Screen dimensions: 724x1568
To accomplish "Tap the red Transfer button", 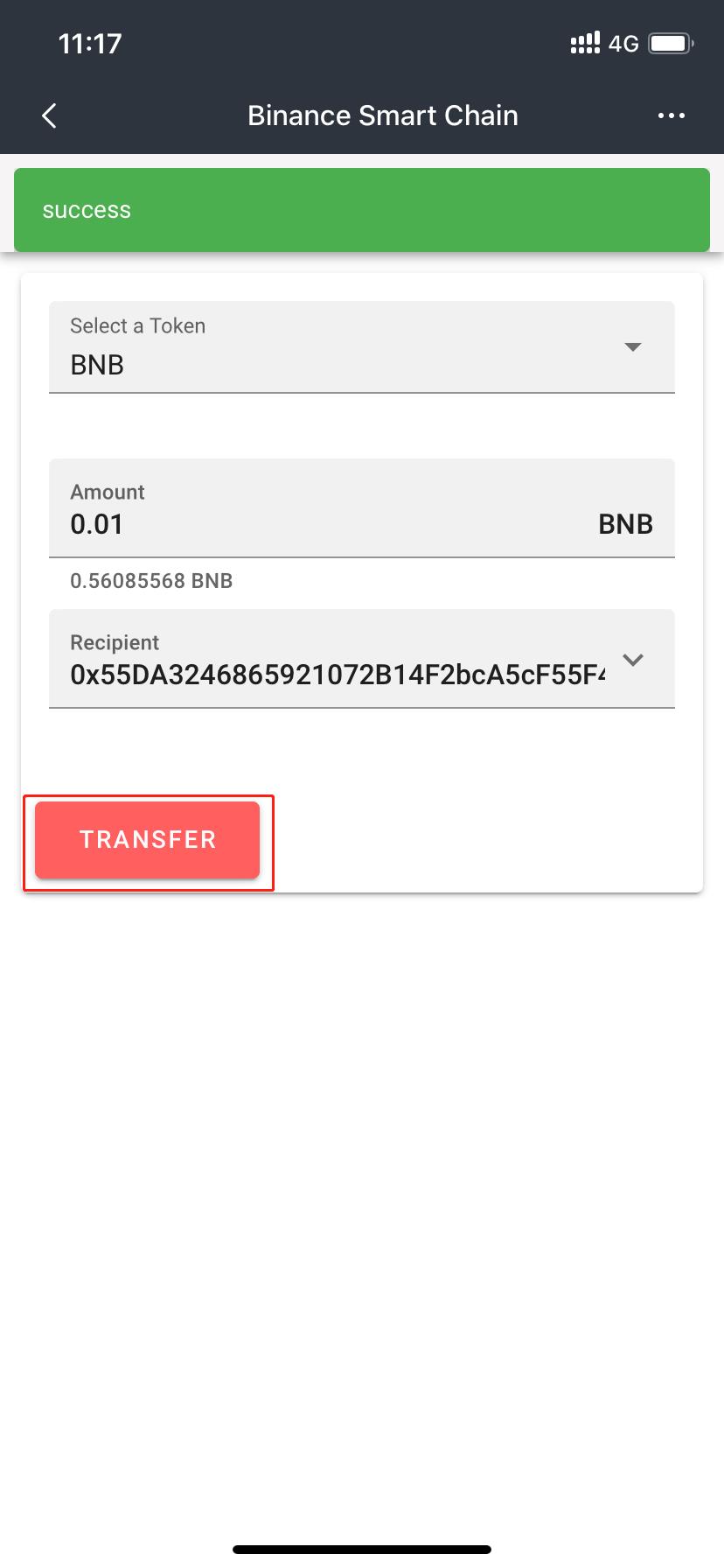I will tap(148, 840).
